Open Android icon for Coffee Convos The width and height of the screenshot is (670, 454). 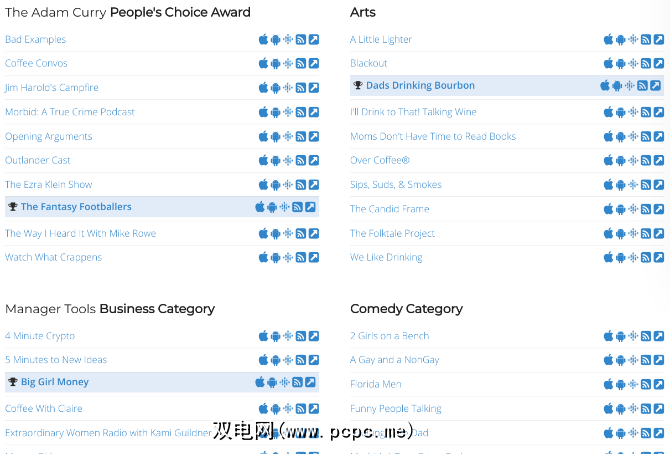(x=276, y=64)
